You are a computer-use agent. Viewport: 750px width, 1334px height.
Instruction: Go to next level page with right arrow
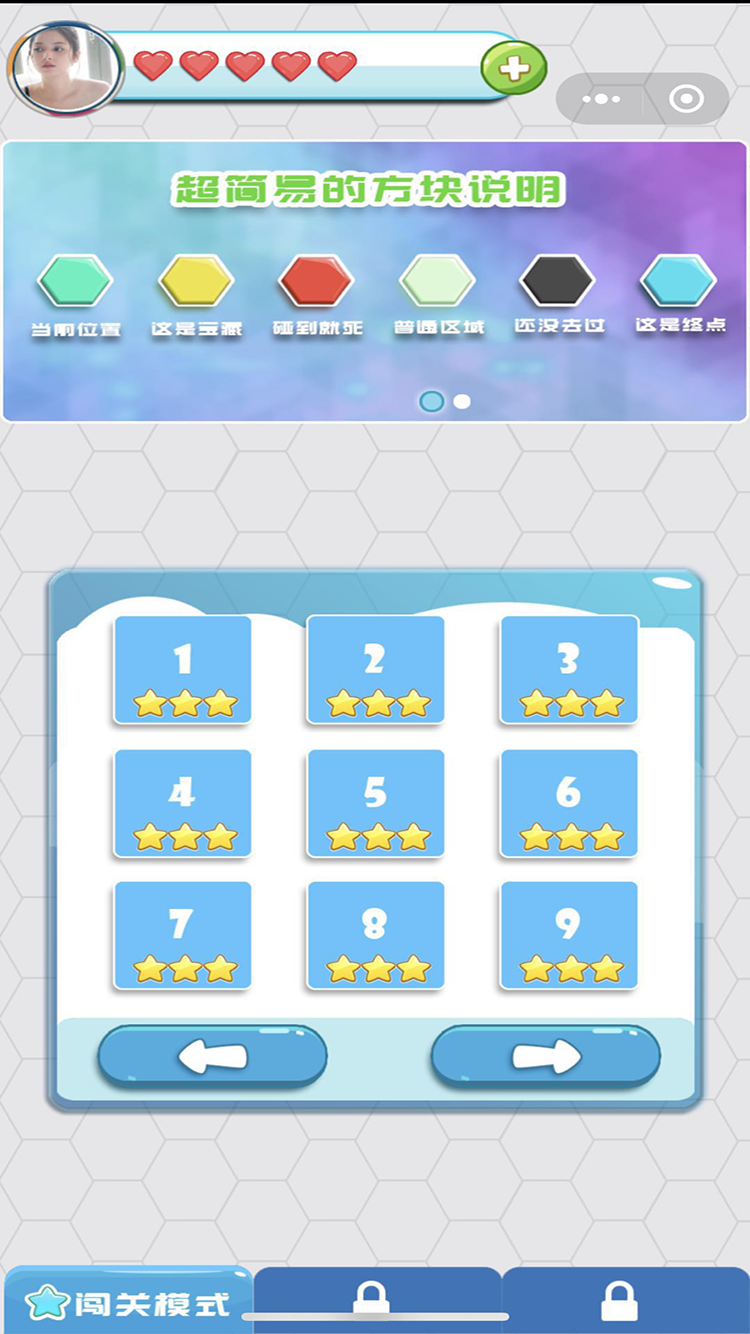tap(545, 1056)
